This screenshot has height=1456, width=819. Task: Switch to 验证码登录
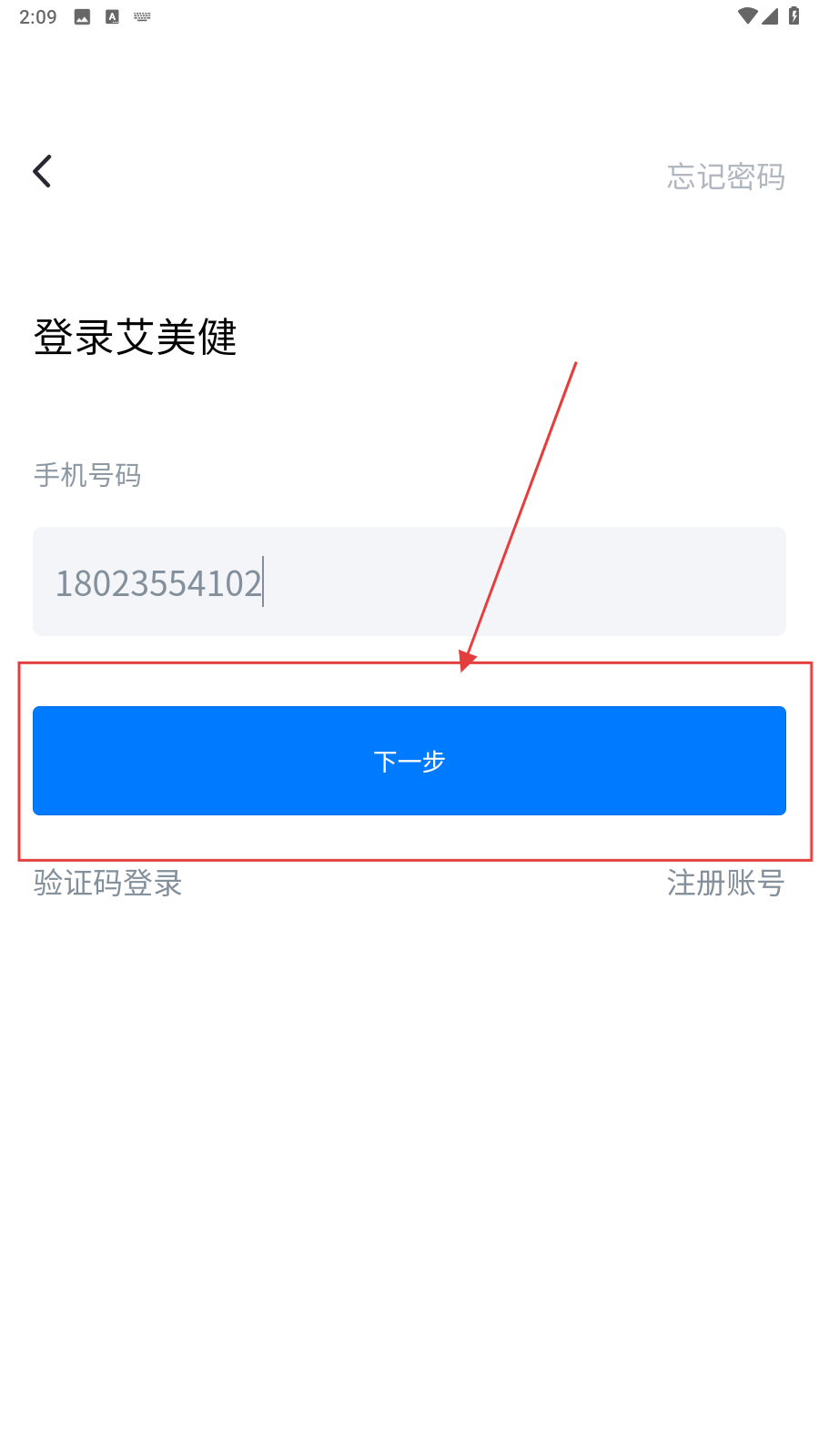coord(108,883)
